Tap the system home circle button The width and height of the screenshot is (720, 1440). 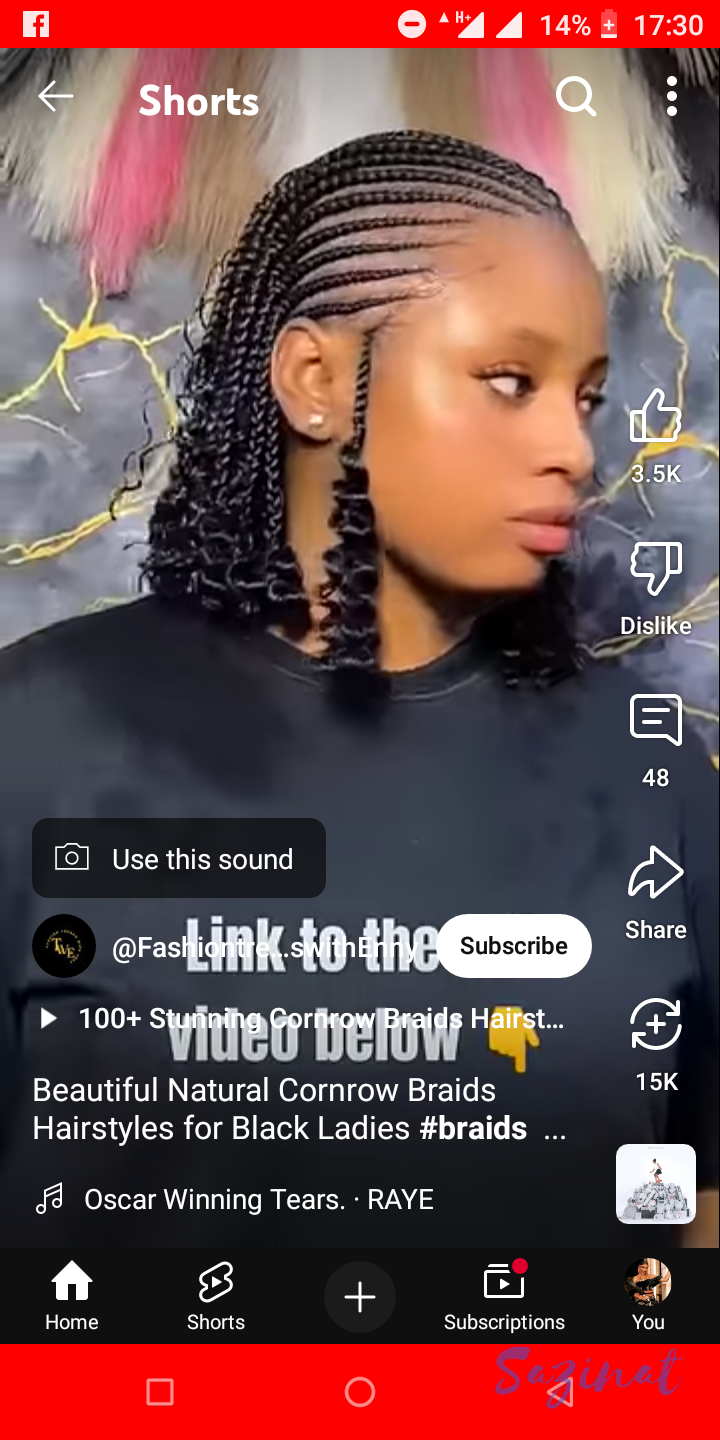pos(360,1392)
